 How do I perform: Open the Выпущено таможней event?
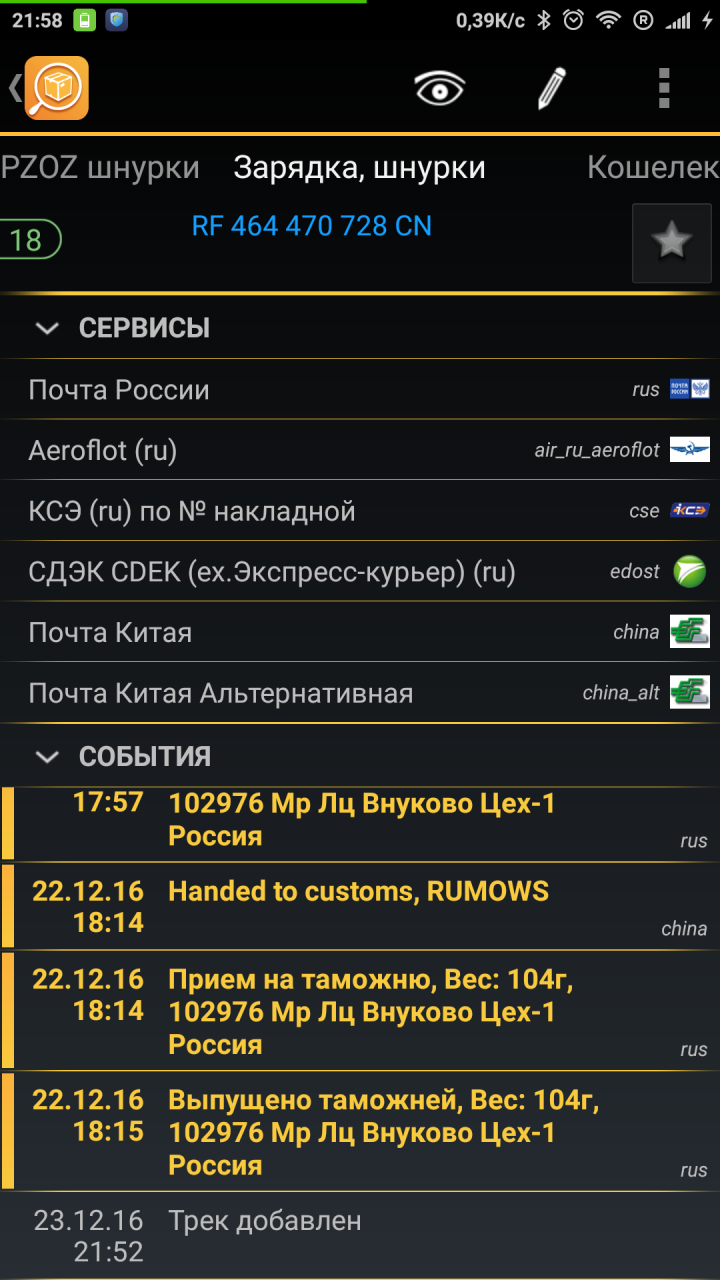pos(360,1132)
